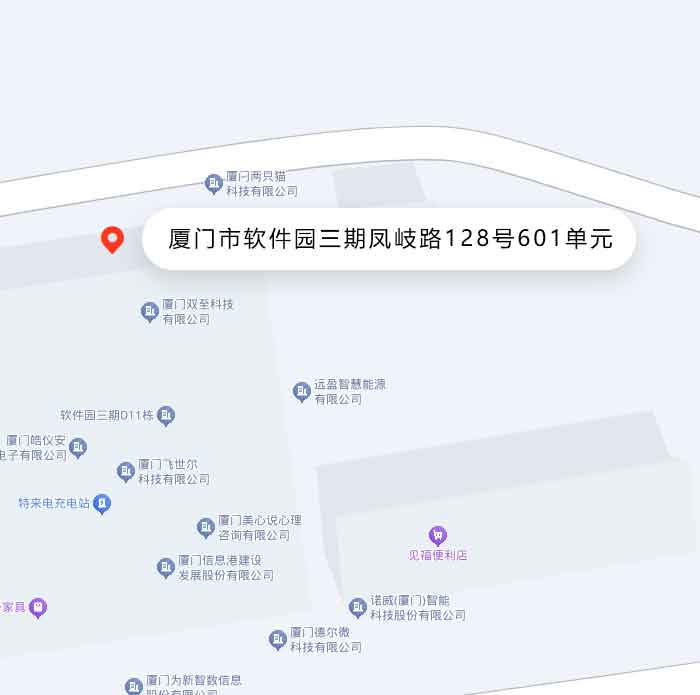Open the 凤岐路128号601单元 address callout

(389, 240)
